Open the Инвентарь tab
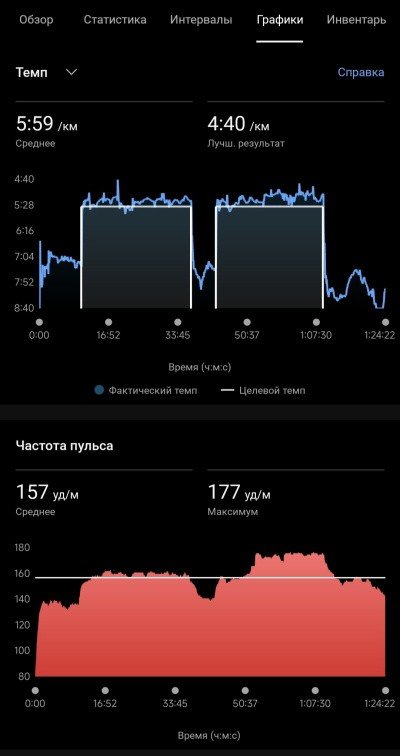This screenshot has width=400, height=756. (356, 20)
